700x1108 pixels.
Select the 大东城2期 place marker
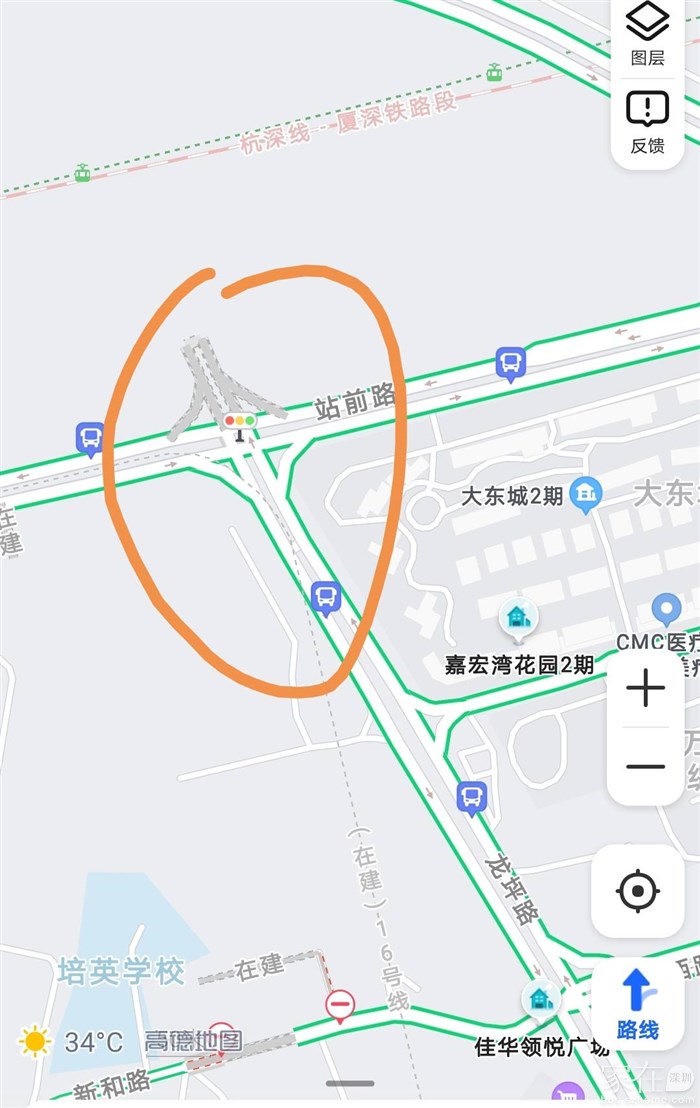[x=586, y=492]
